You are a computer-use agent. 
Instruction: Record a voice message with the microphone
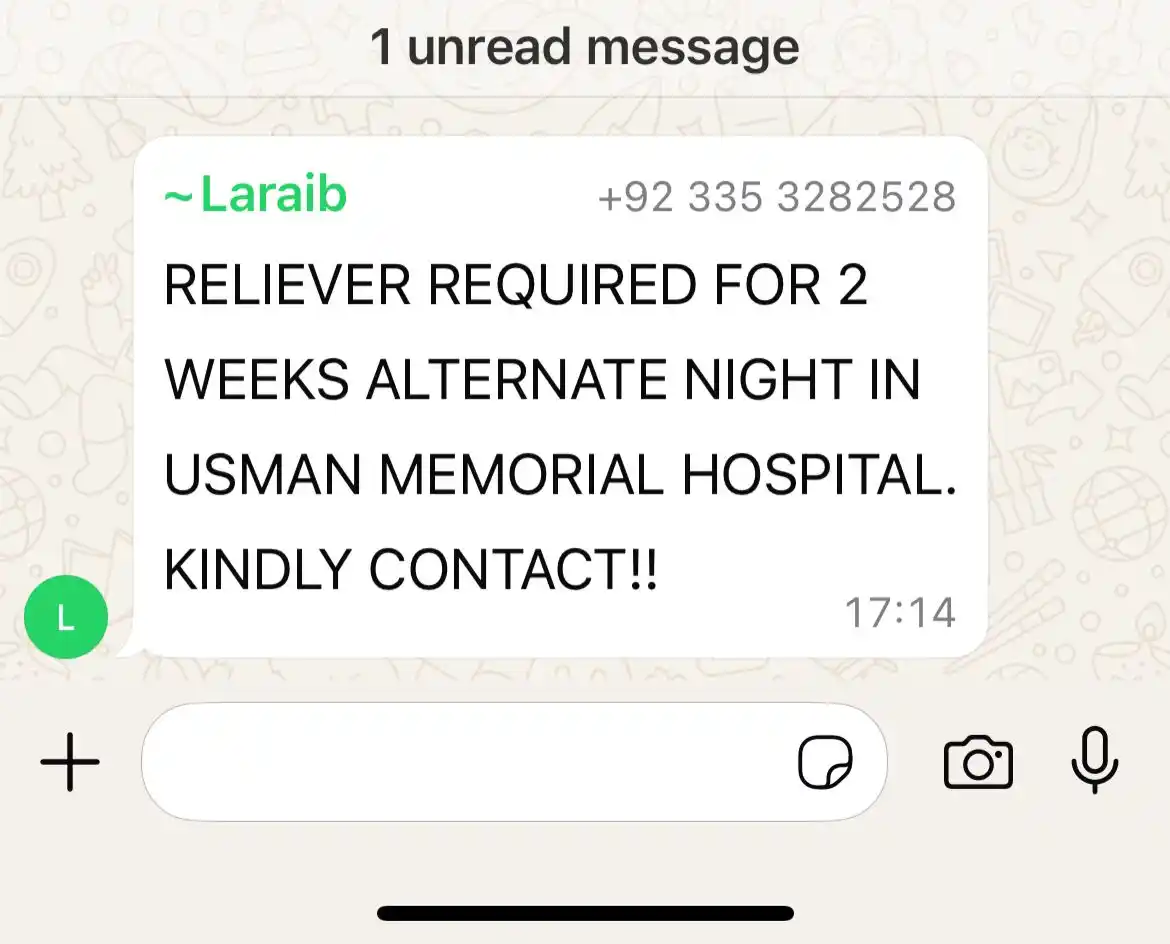click(x=1094, y=760)
